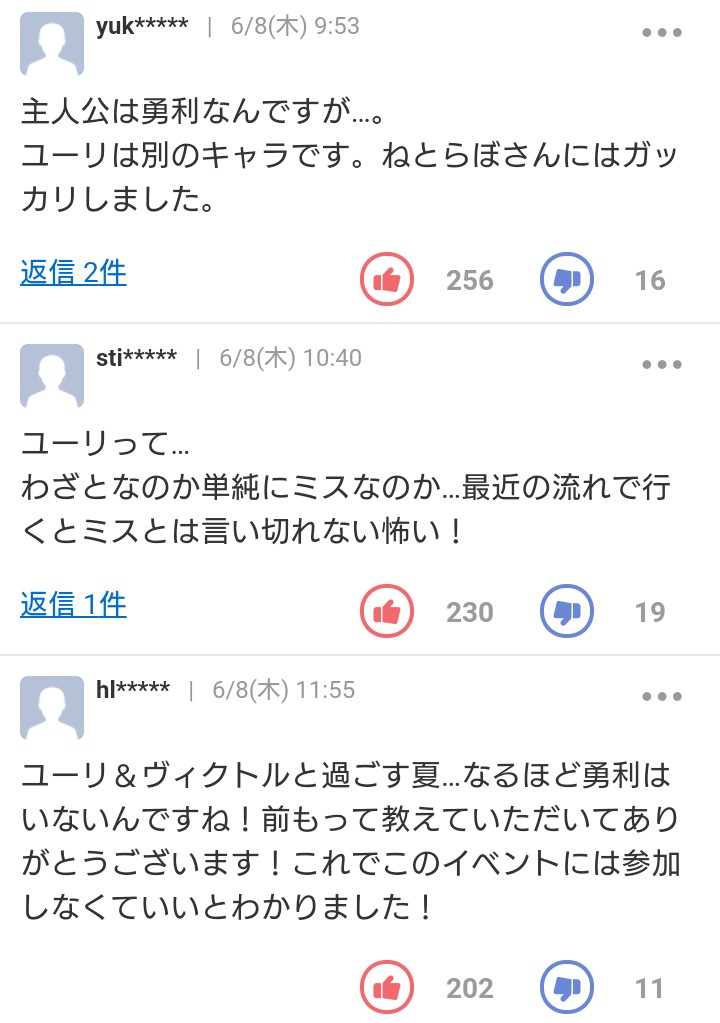Like hl*****'s comment
The width and height of the screenshot is (720, 1023).
coord(387,989)
